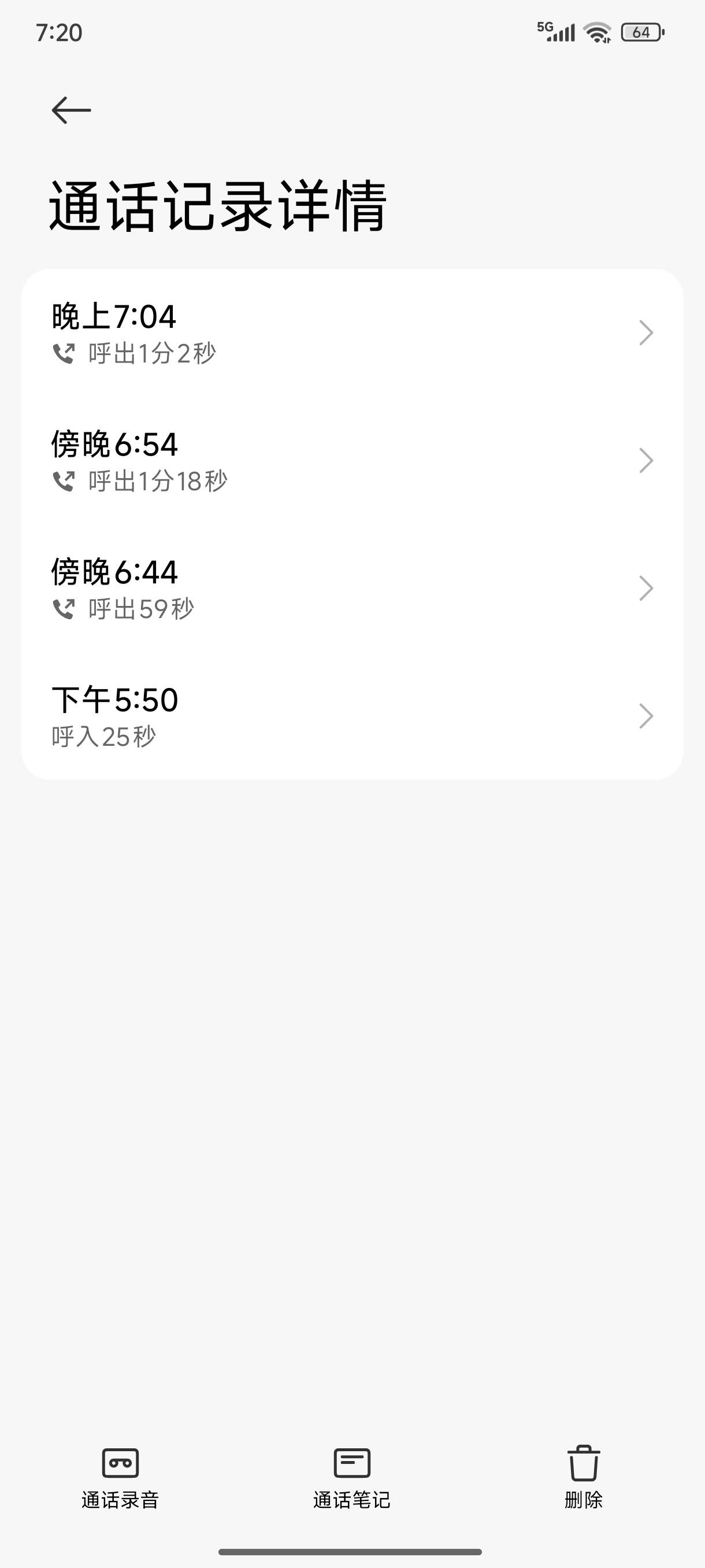View the 傍晚6:44 call entry
The width and height of the screenshot is (705, 1568).
[351, 589]
